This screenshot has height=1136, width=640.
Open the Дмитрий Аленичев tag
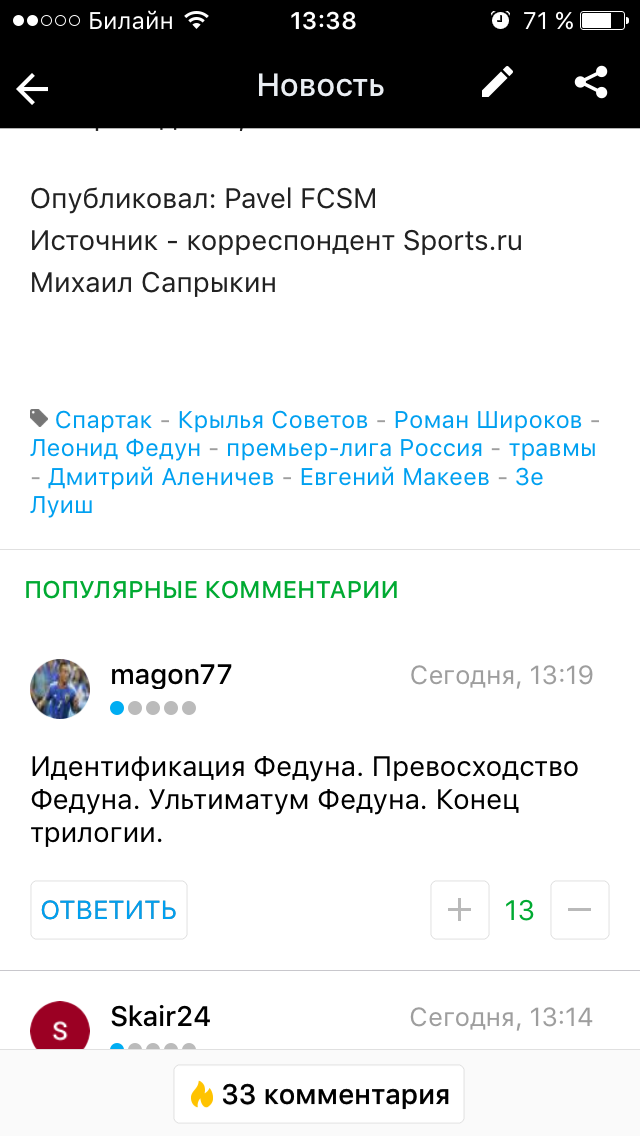click(x=160, y=478)
